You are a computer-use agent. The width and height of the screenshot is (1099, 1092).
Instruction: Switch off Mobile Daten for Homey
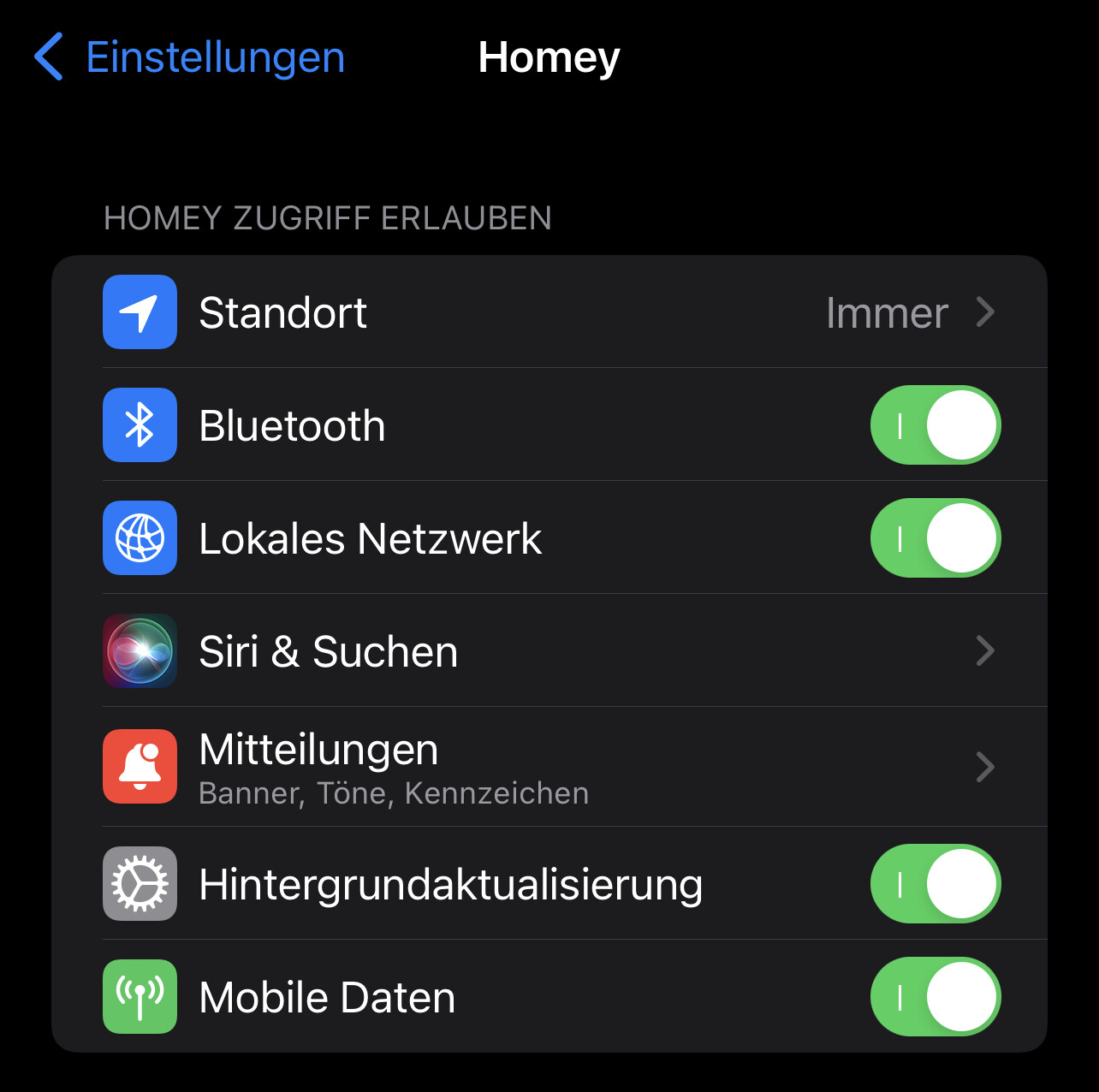pyautogui.click(x=935, y=997)
